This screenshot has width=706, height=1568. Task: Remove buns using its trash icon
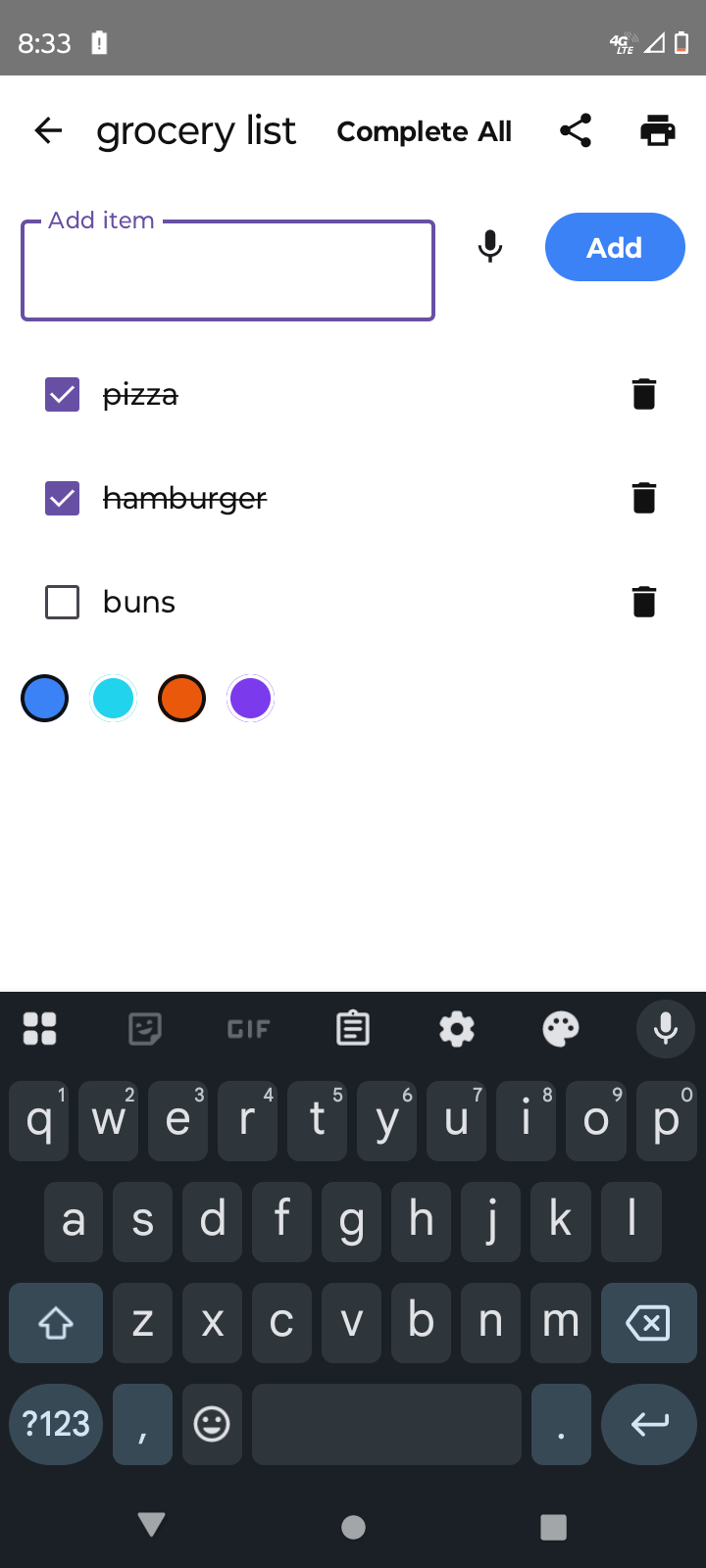coord(643,602)
